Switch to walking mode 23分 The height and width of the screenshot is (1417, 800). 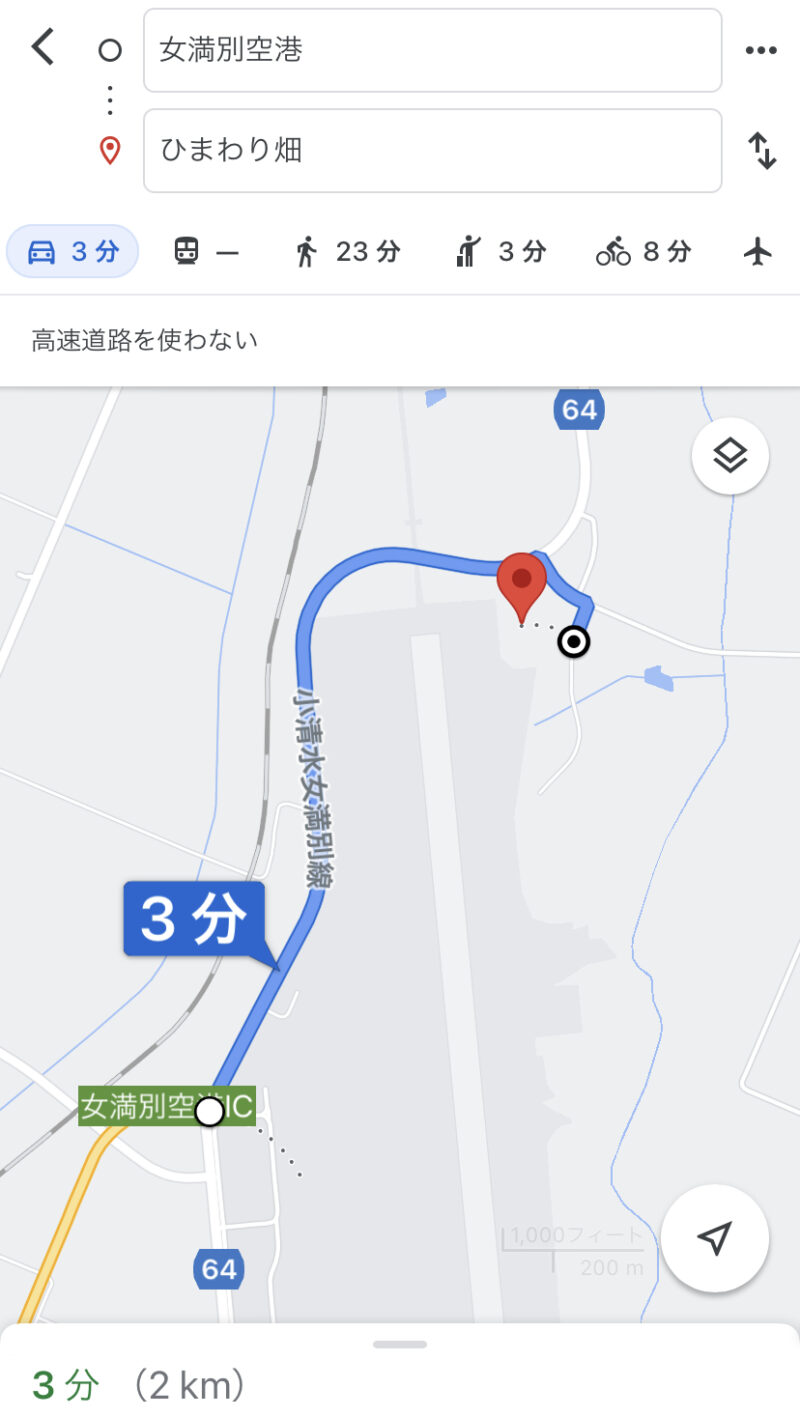(x=347, y=251)
